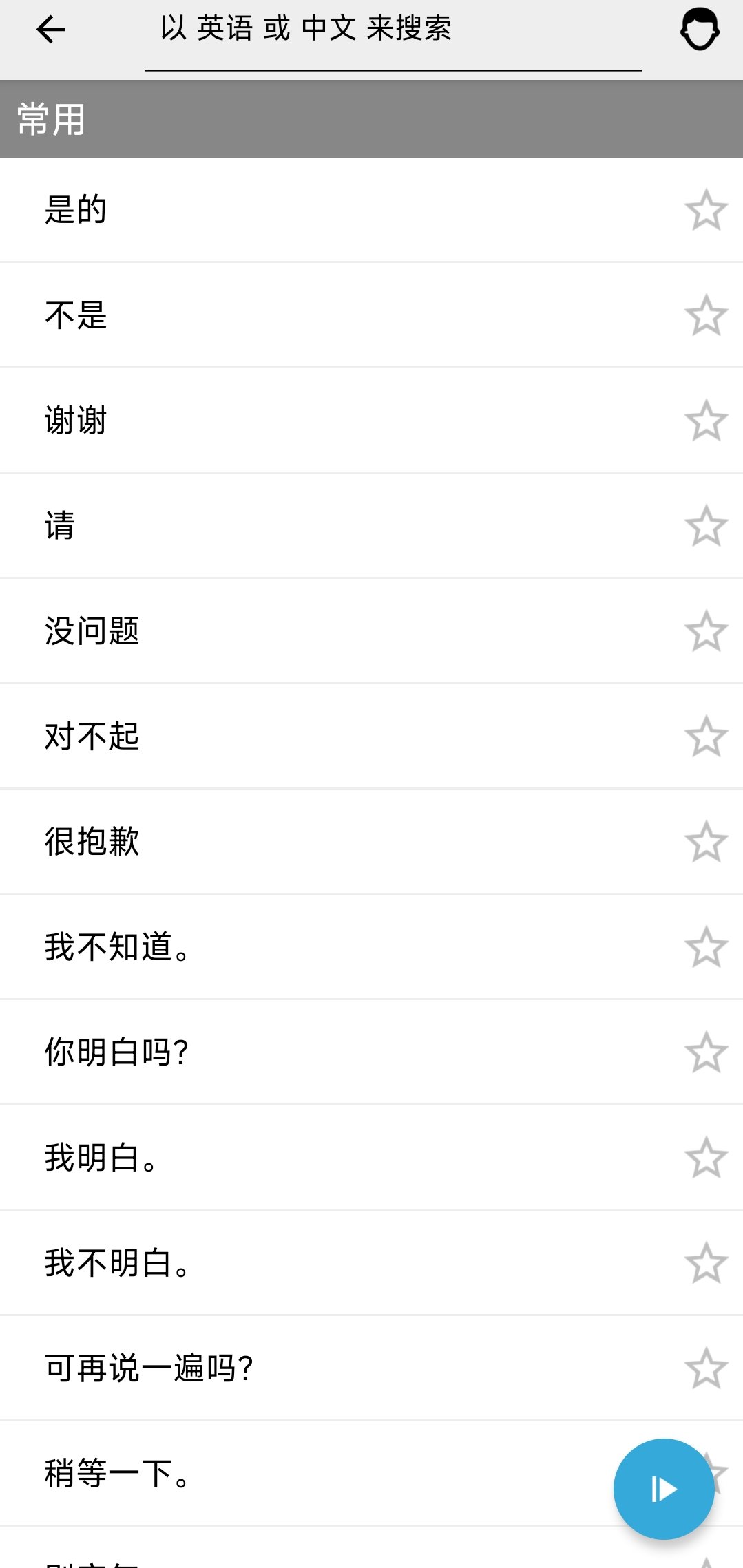Screen dimensions: 743x1568
Task: Go back using the arrow icon
Action: pos(50,30)
